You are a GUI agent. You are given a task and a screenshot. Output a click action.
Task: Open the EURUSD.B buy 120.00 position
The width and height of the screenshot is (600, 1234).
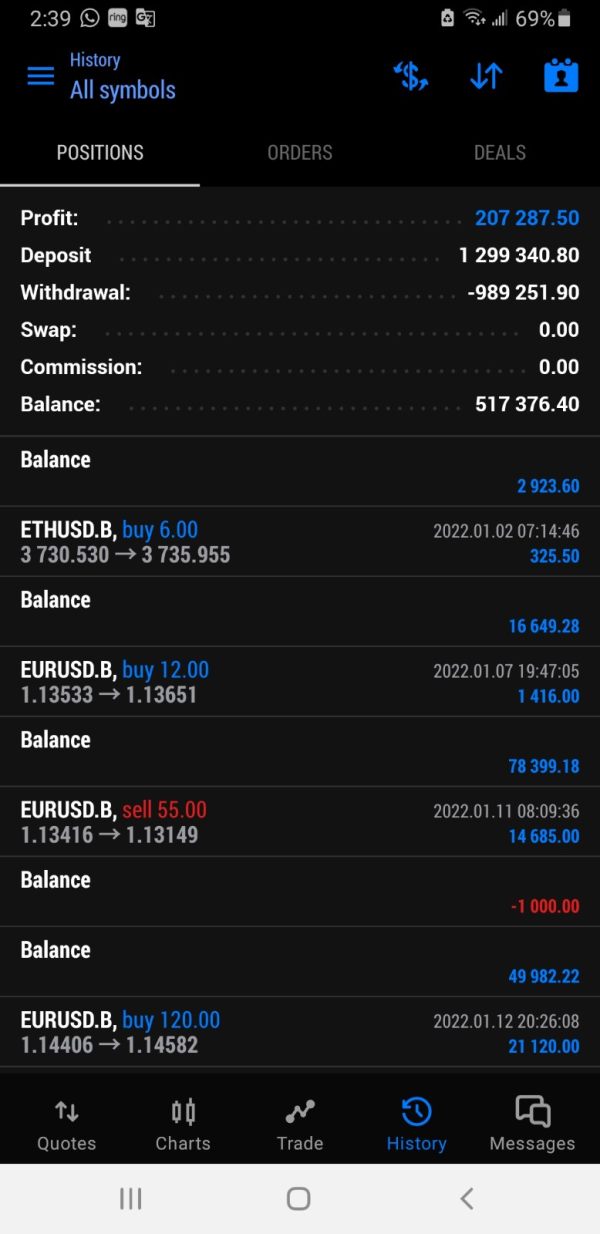tap(300, 1031)
